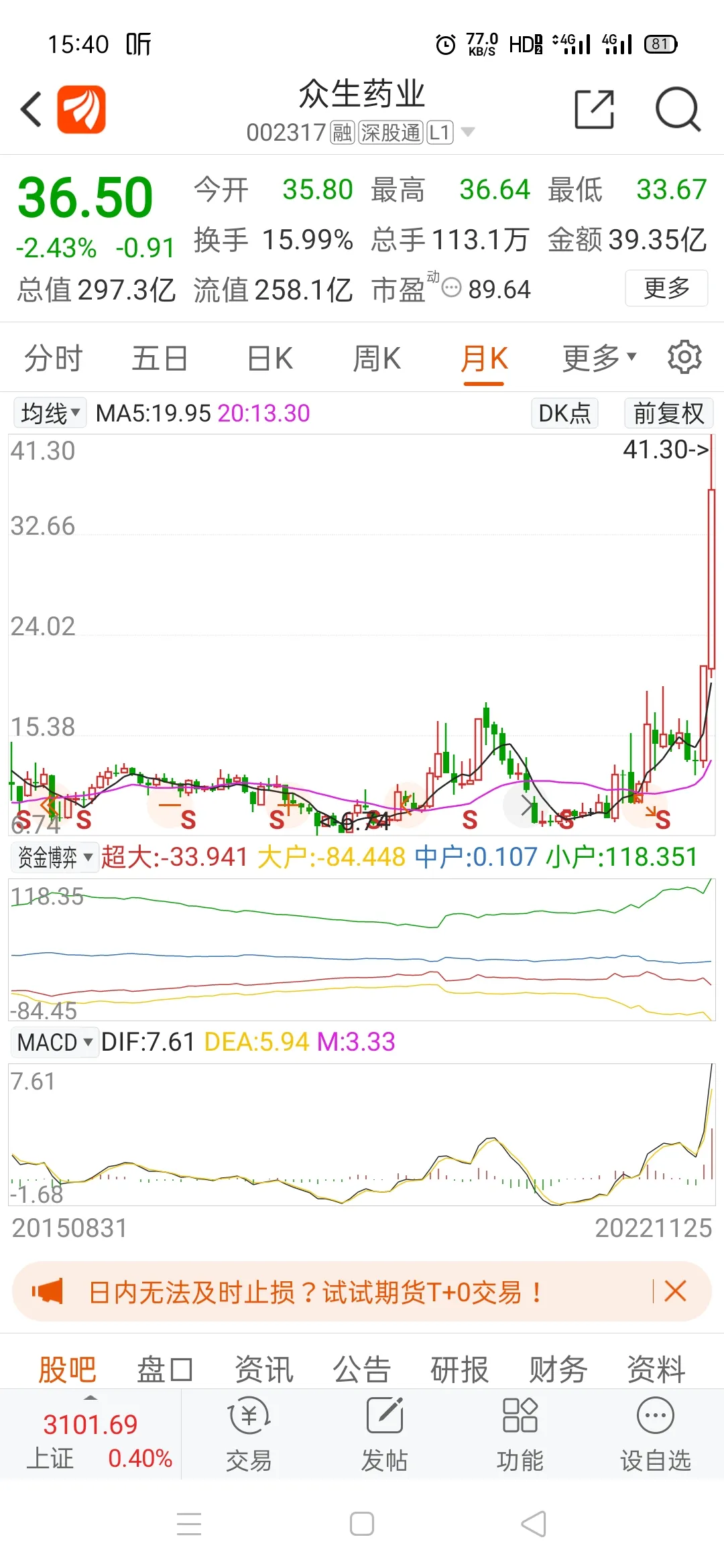Select the 日K chart tab
This screenshot has width=724, height=1568.
click(269, 358)
